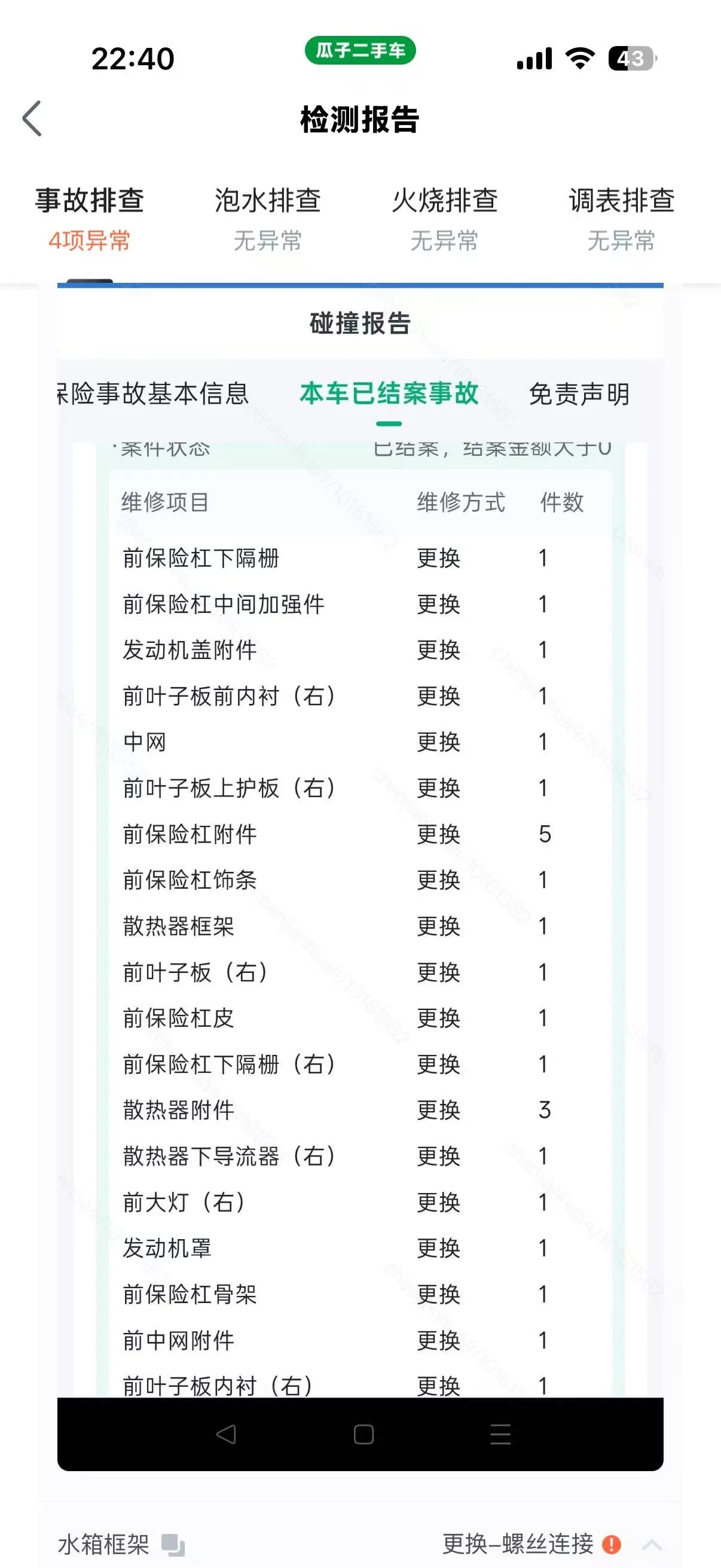Open the 免责声明 tab
This screenshot has height=1568, width=721.
click(579, 394)
